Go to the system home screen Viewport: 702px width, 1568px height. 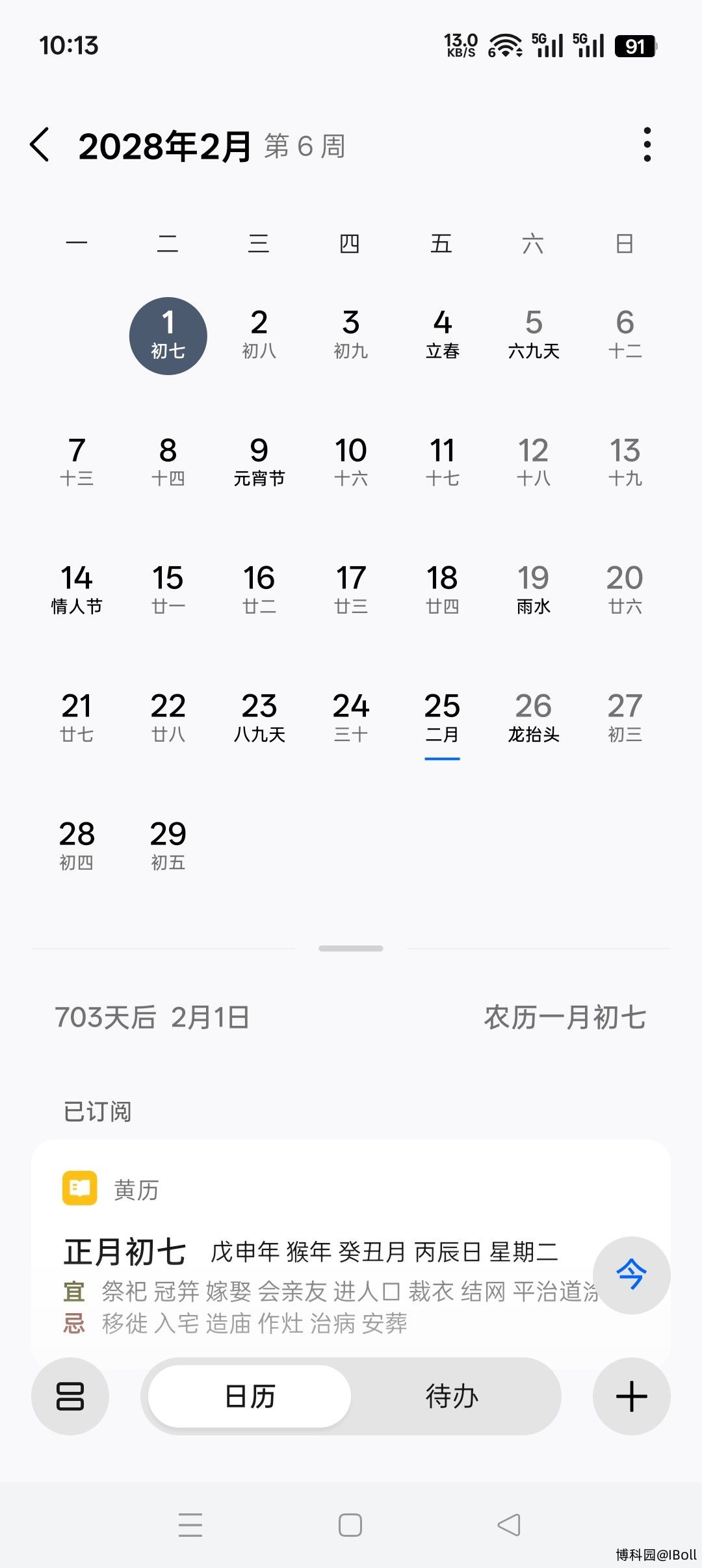point(350,1524)
